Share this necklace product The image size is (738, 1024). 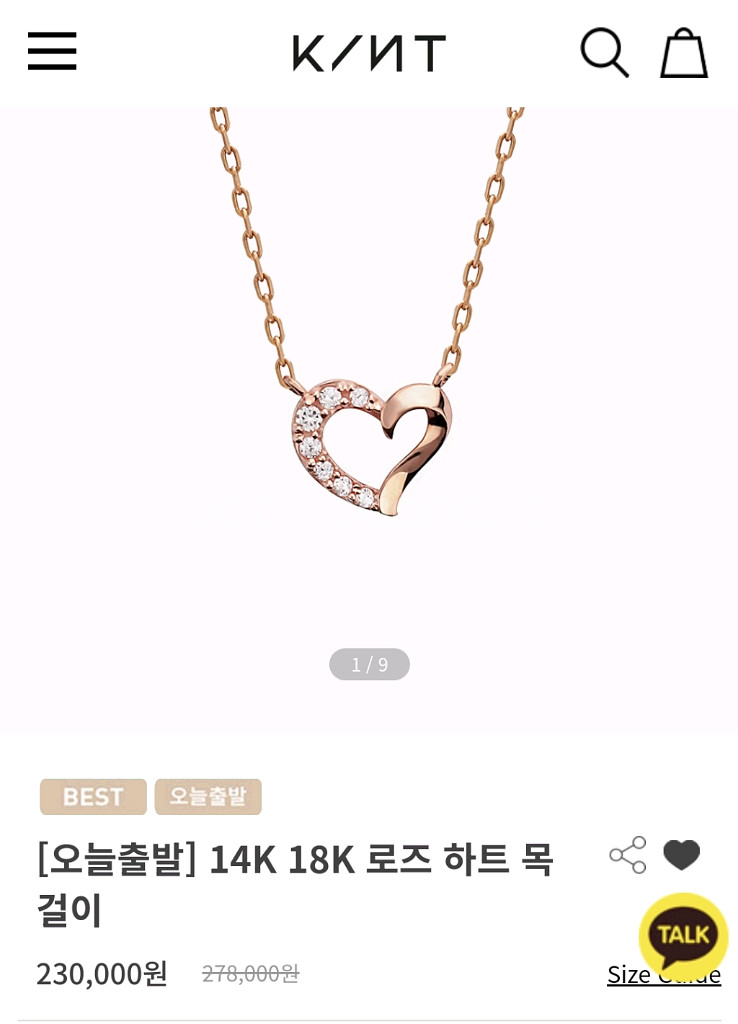pos(628,855)
